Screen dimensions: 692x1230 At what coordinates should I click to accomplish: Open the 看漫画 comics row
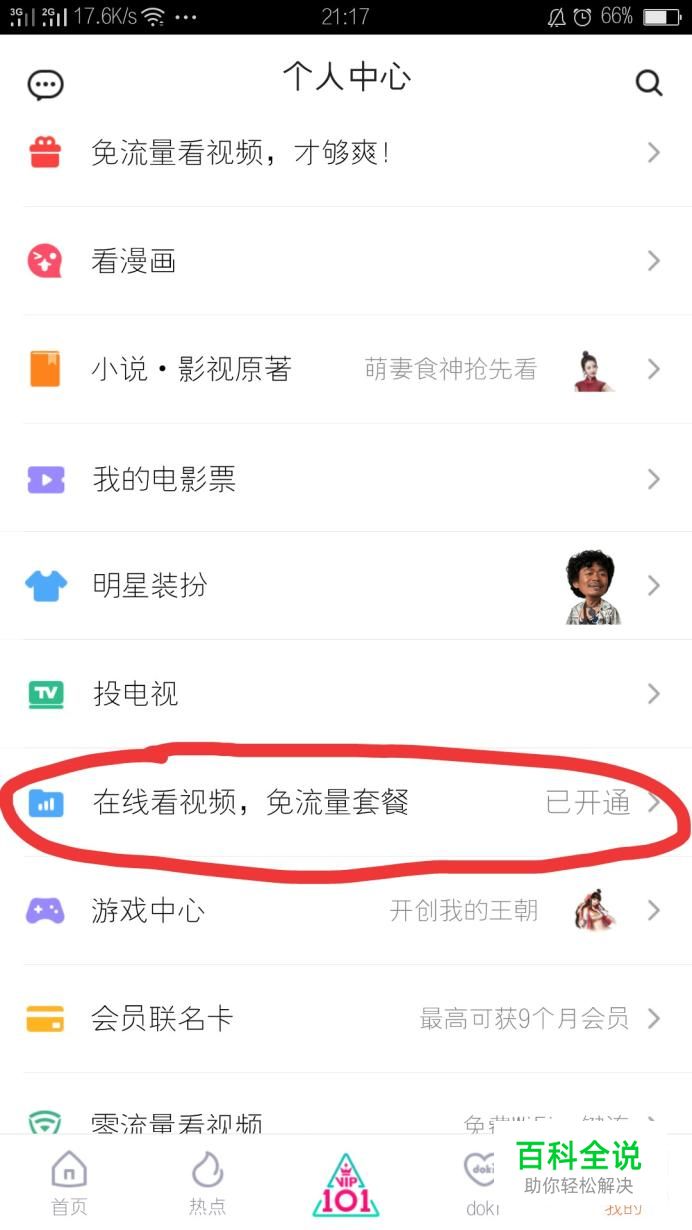(x=346, y=262)
